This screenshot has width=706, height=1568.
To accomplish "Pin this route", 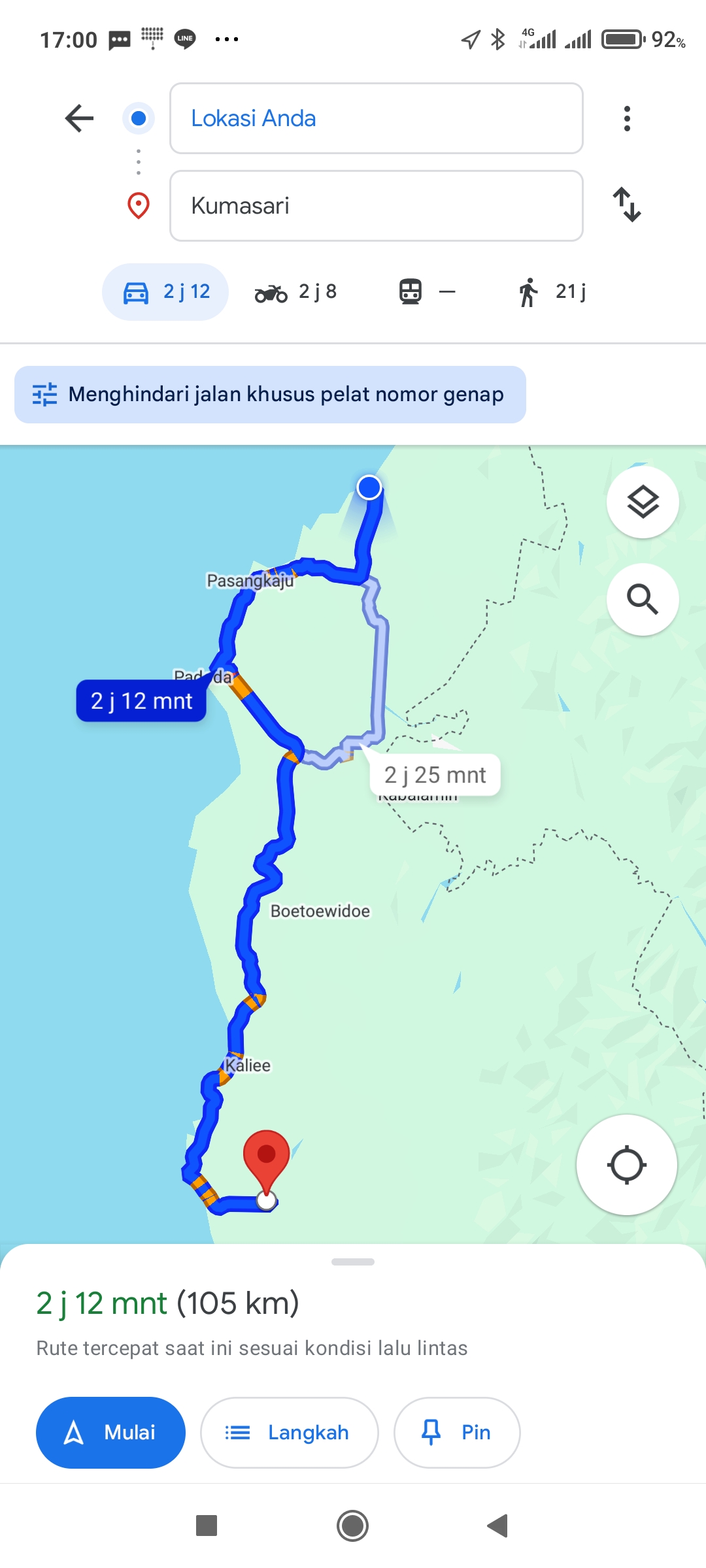I will point(457,1433).
